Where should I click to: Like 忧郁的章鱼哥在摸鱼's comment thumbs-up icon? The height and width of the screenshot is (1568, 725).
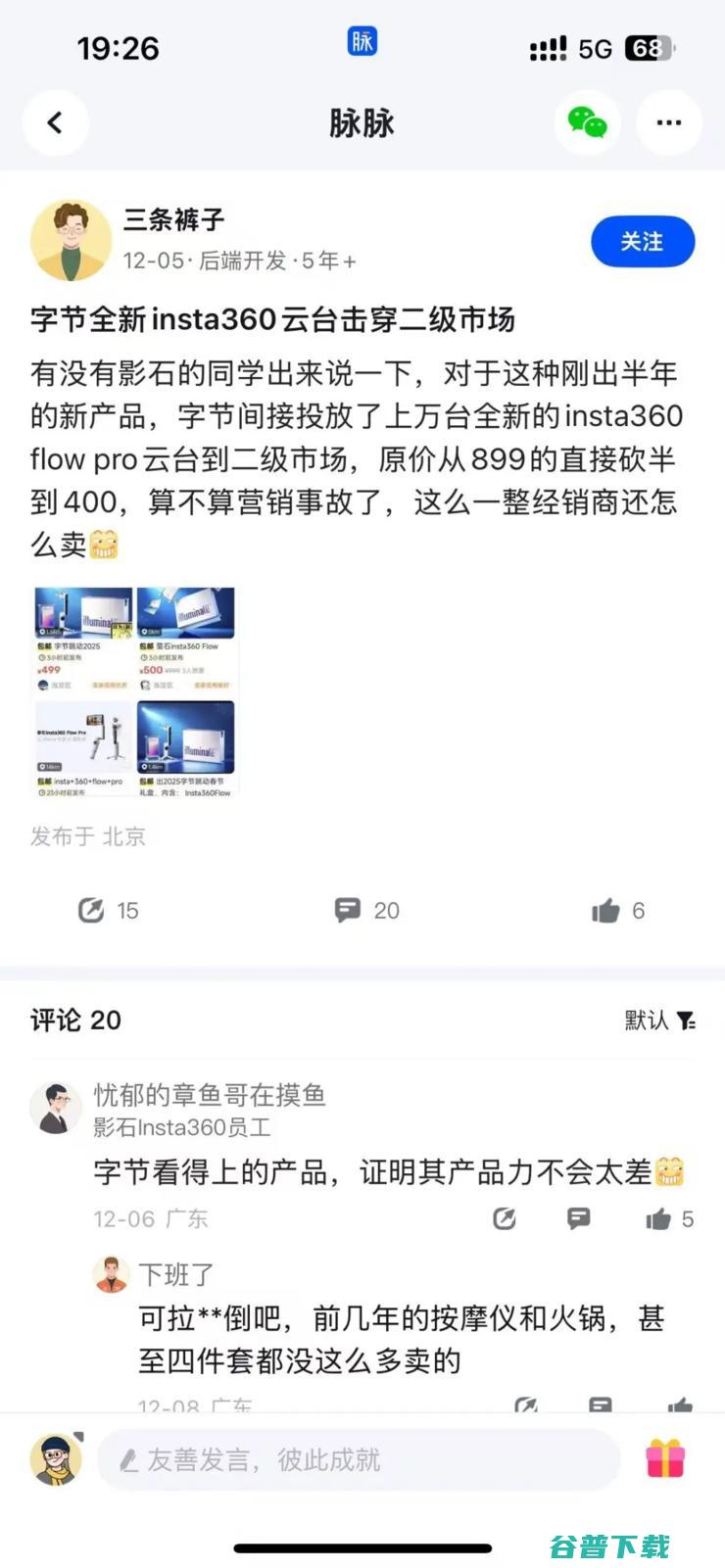click(654, 1218)
